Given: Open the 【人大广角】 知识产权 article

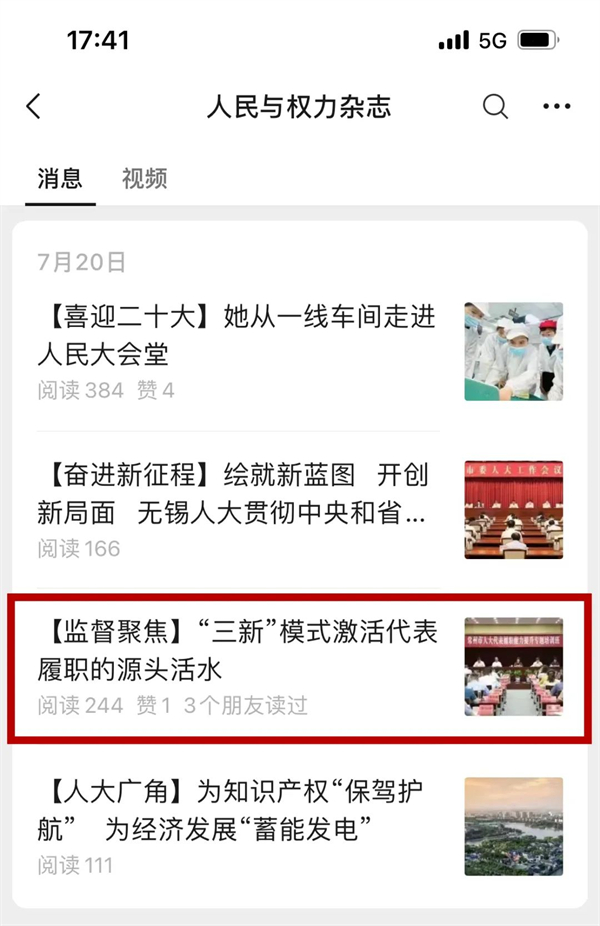Looking at the screenshot, I should coord(240,811).
